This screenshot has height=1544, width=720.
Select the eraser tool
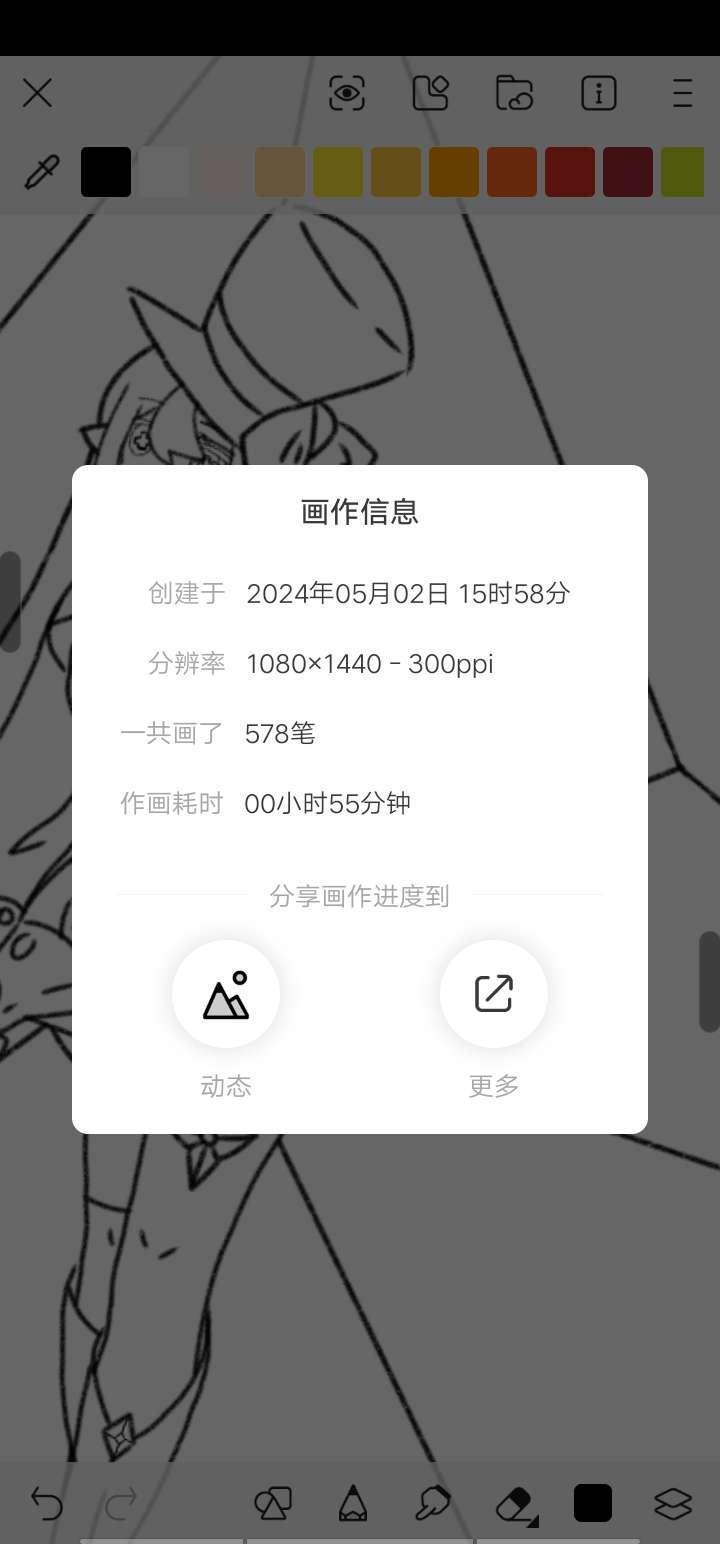click(516, 1503)
